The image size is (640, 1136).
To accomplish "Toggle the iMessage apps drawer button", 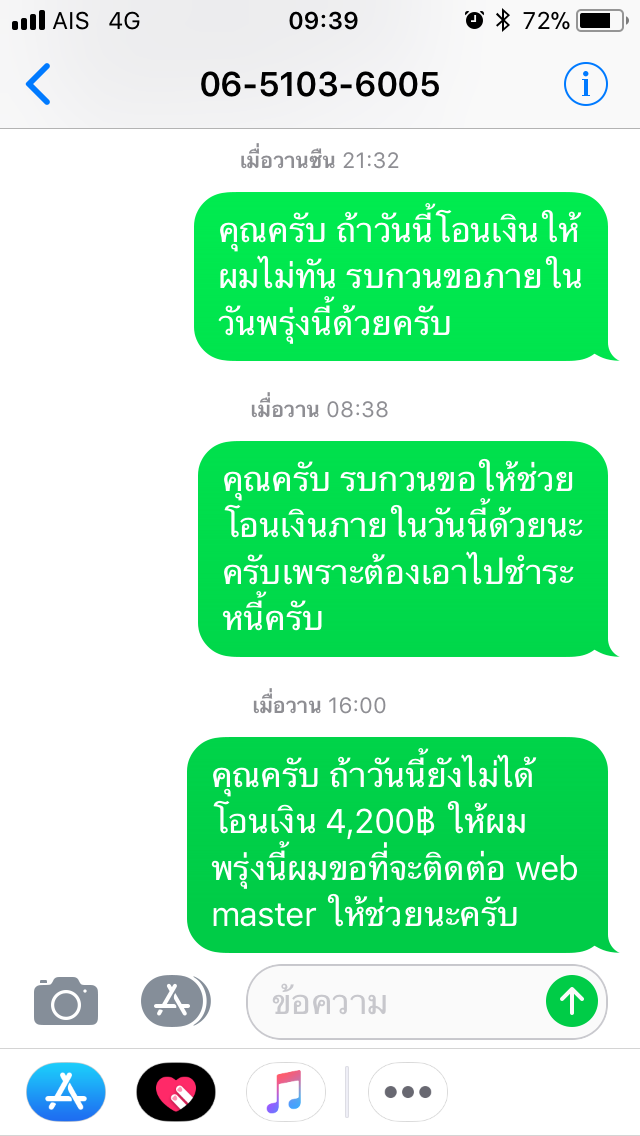I will [175, 1000].
